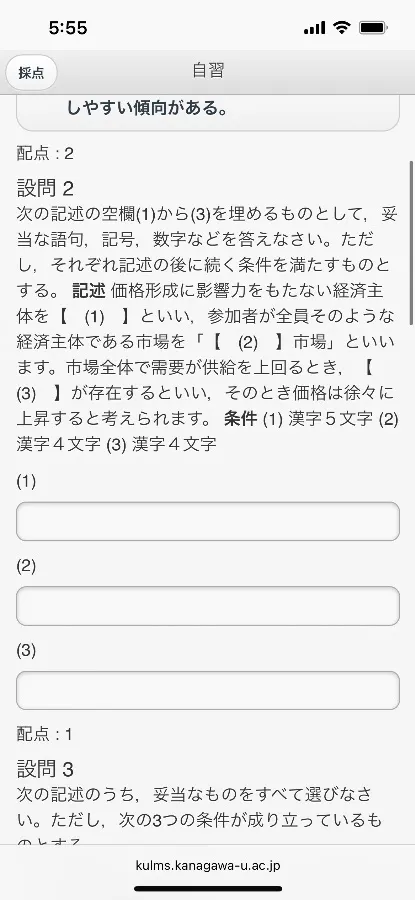This screenshot has height=900, width=415.
Task: Select the answer field for blank (2)
Action: tap(208, 606)
